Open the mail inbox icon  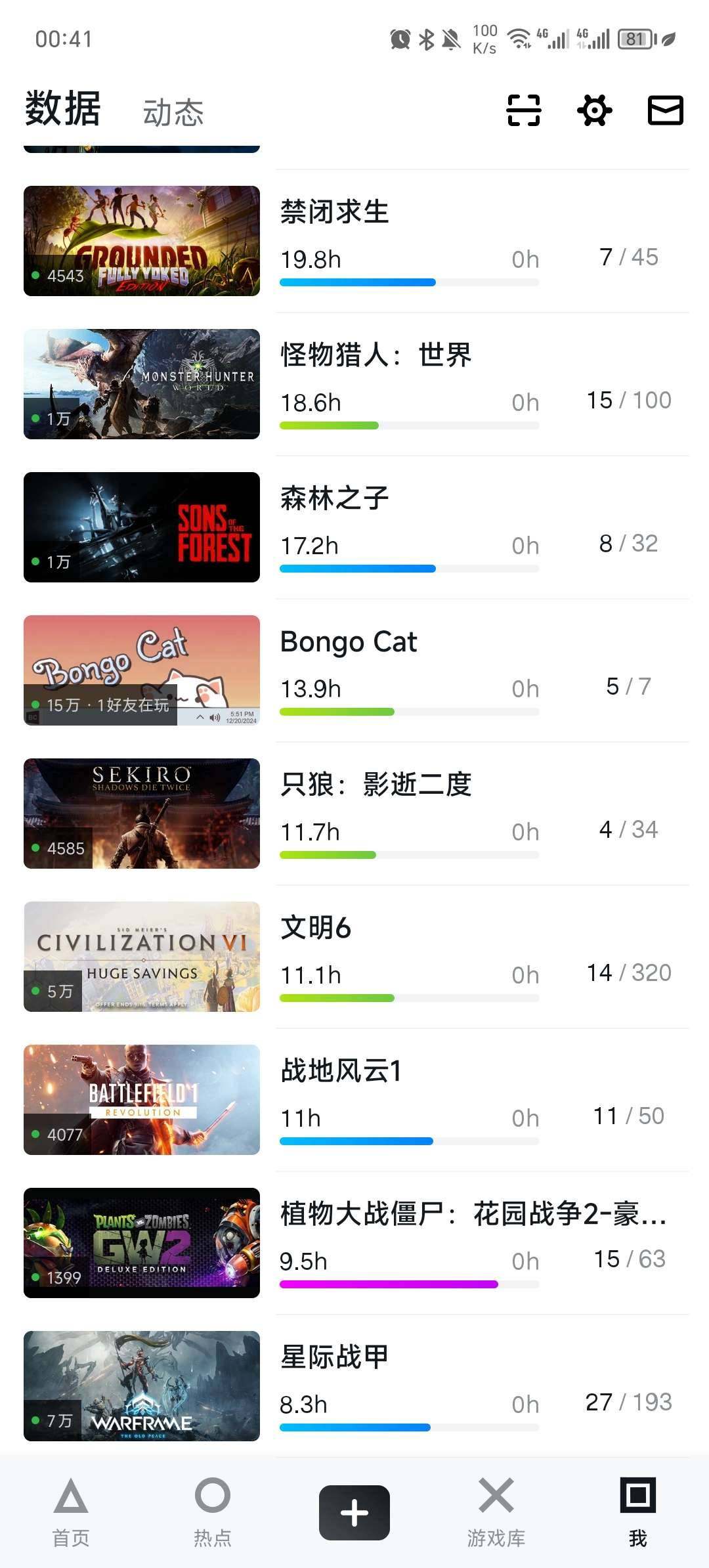[x=665, y=110]
